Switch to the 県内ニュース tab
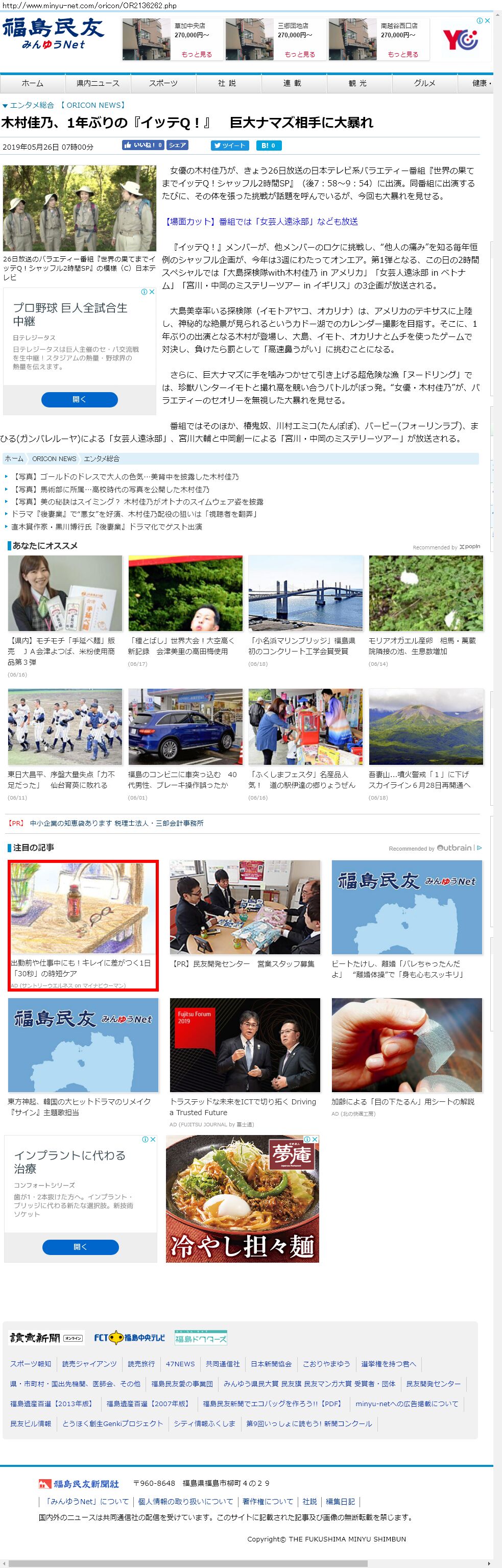502x1568 pixels. [98, 83]
